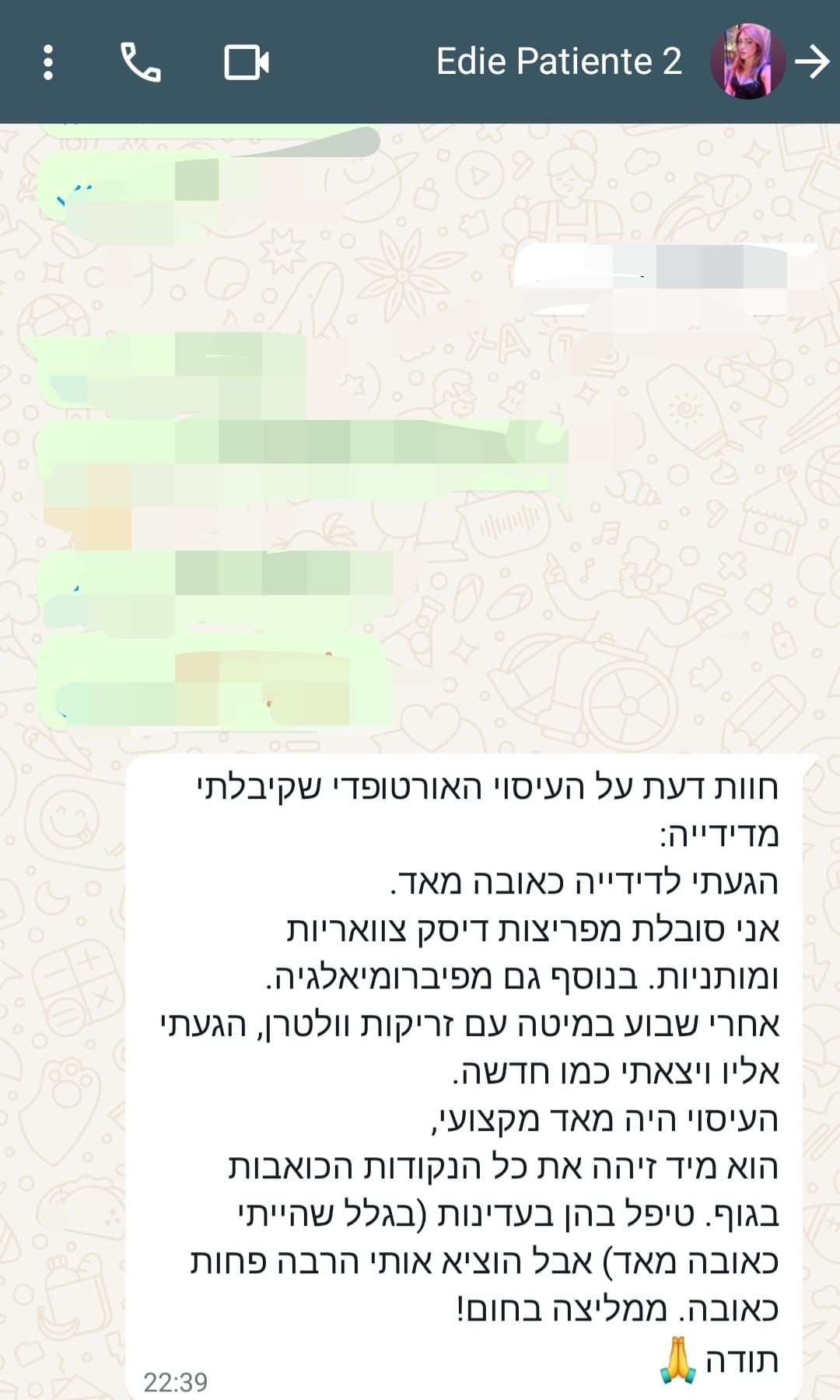Tap the contact's profile picture

[x=747, y=62]
